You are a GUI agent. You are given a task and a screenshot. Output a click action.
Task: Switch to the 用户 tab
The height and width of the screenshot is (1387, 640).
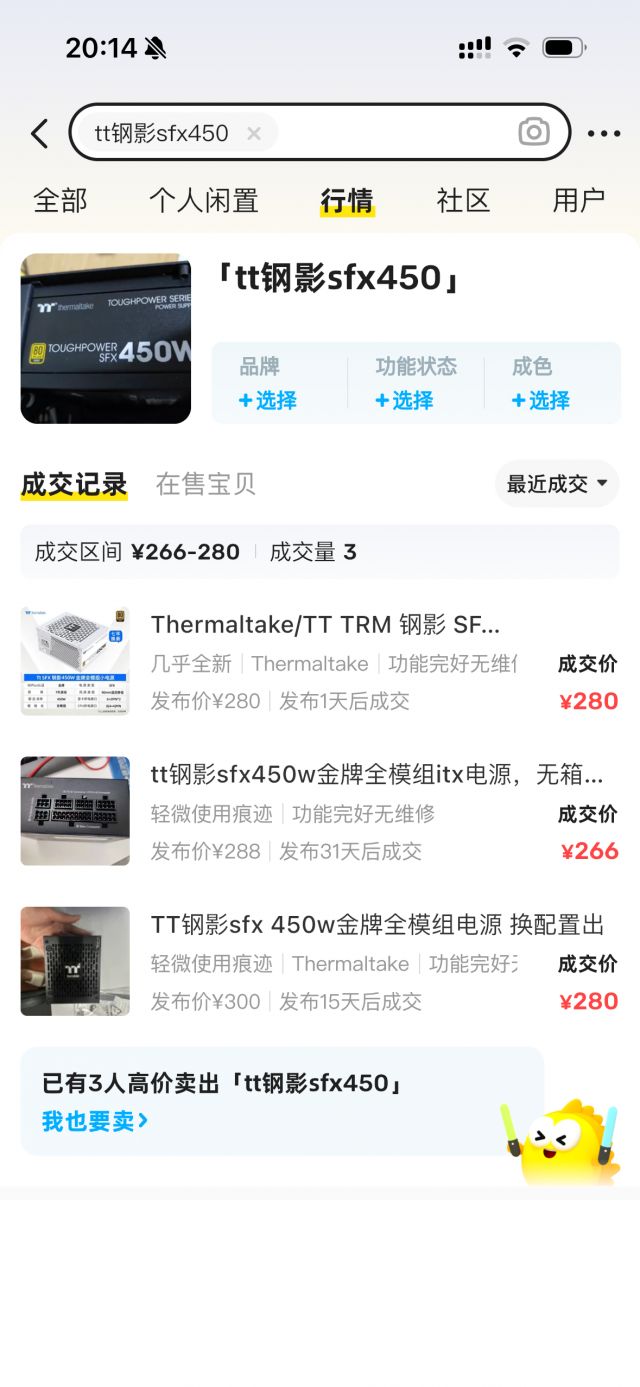[578, 200]
